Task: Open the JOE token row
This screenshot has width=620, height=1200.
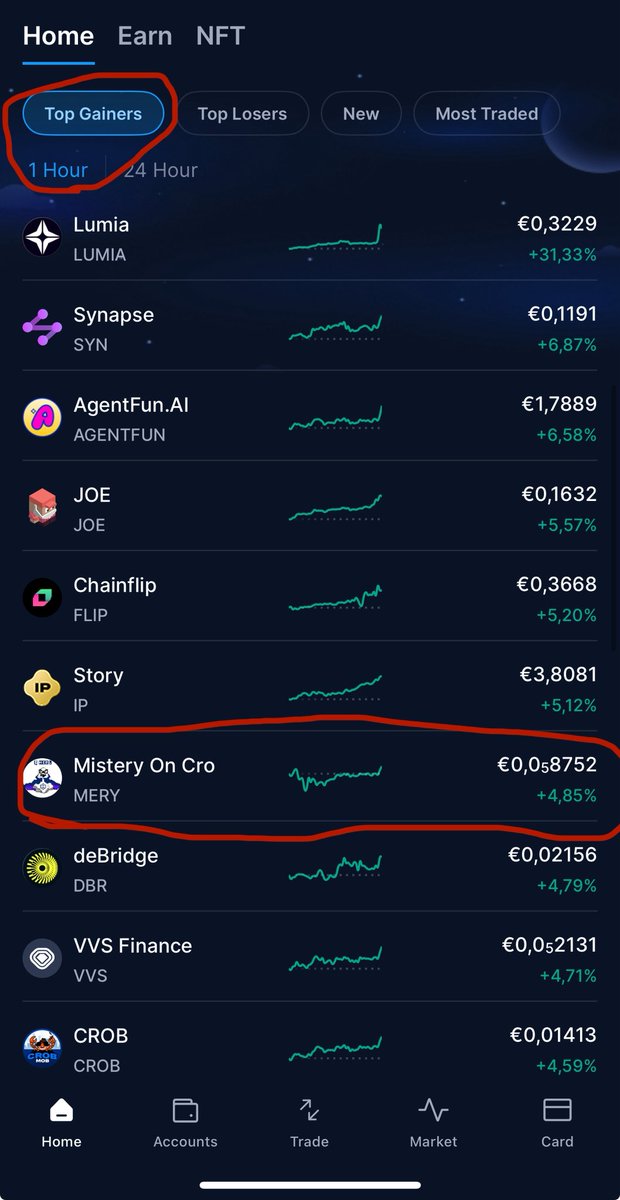Action: pos(310,507)
